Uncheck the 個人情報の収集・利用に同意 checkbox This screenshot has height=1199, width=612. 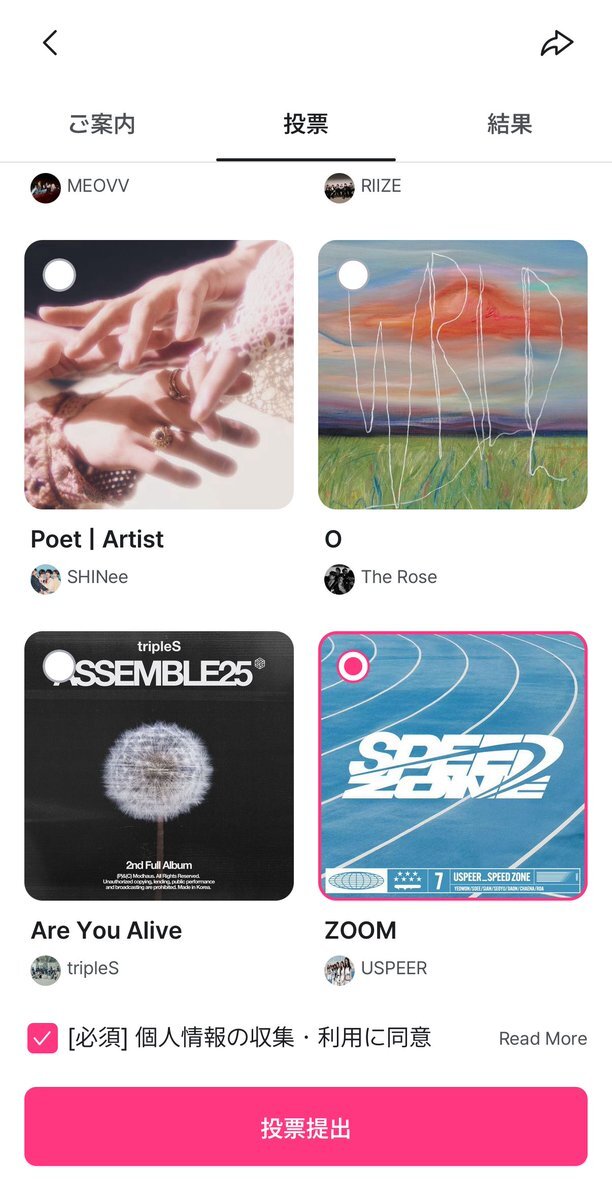[42, 1038]
